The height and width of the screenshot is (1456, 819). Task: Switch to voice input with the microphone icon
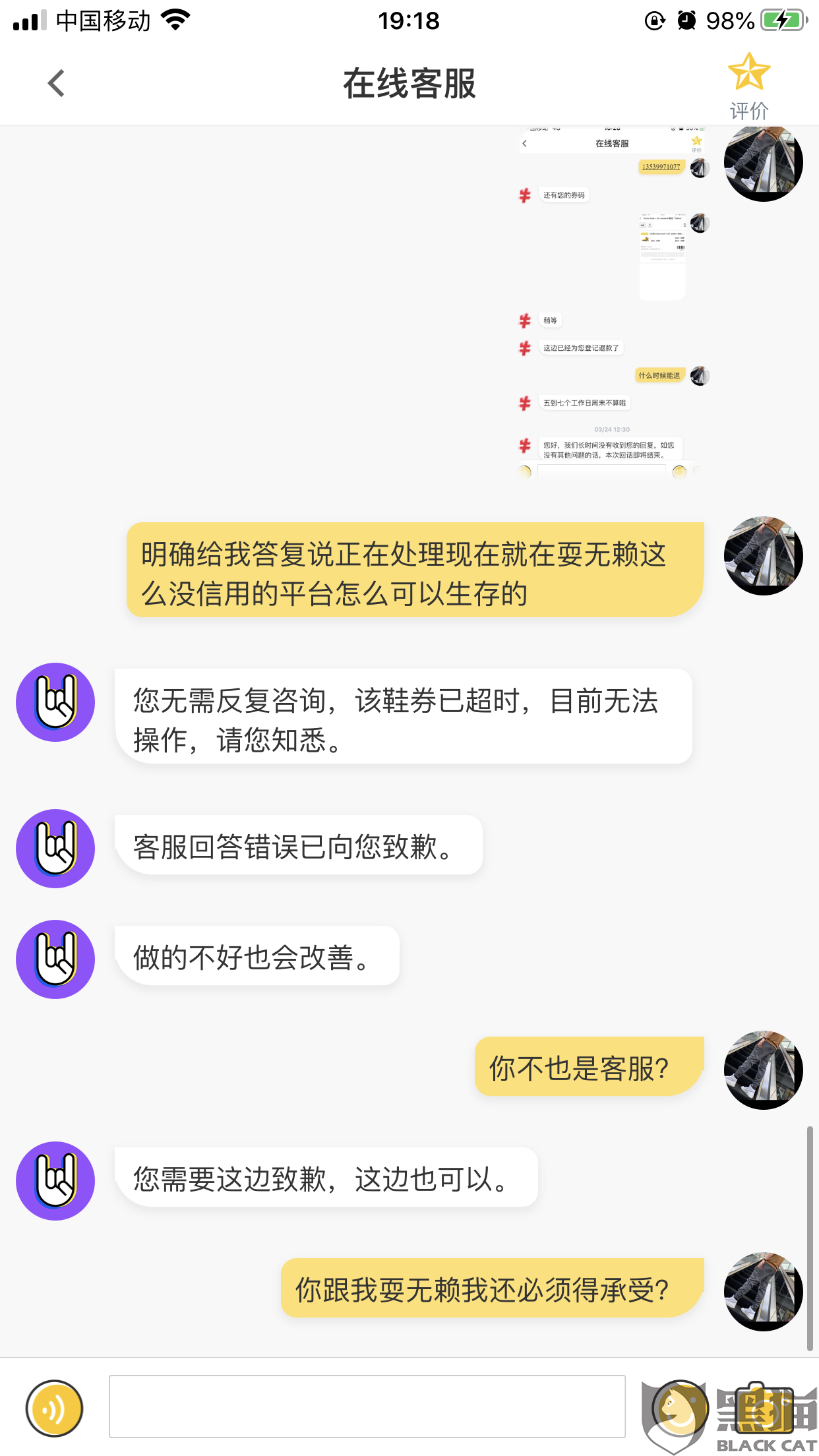(55, 1408)
